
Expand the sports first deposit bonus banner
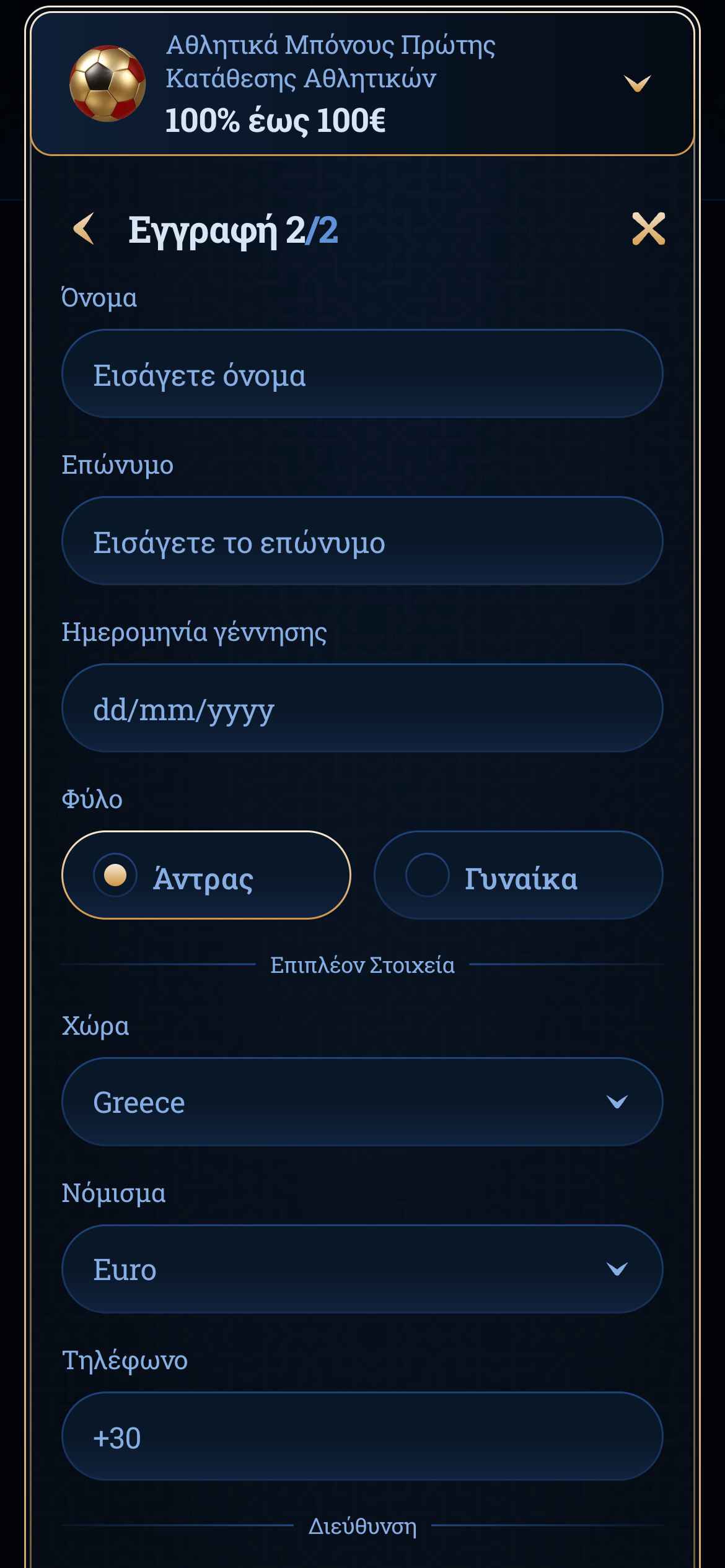pyautogui.click(x=636, y=83)
